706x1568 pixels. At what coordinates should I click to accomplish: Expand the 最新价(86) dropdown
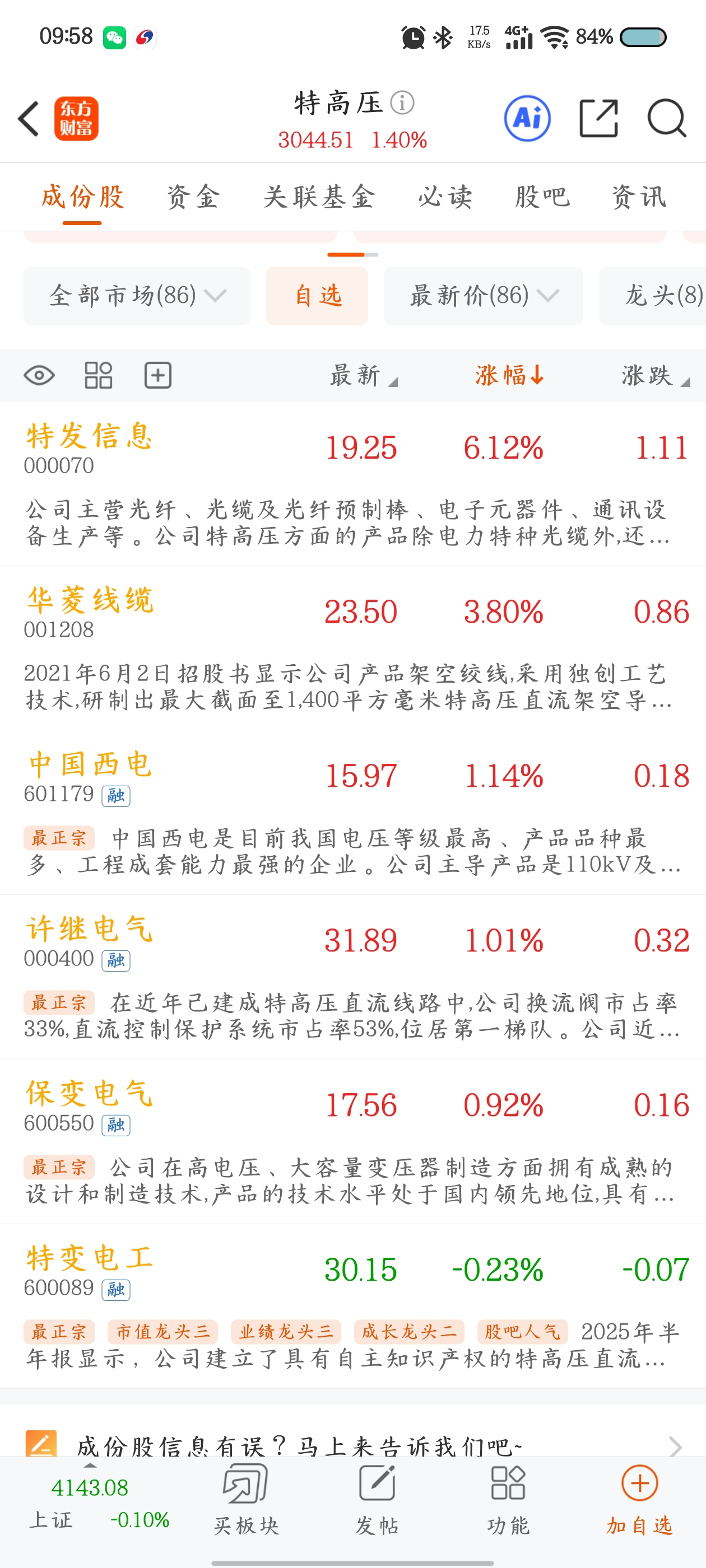[x=483, y=296]
